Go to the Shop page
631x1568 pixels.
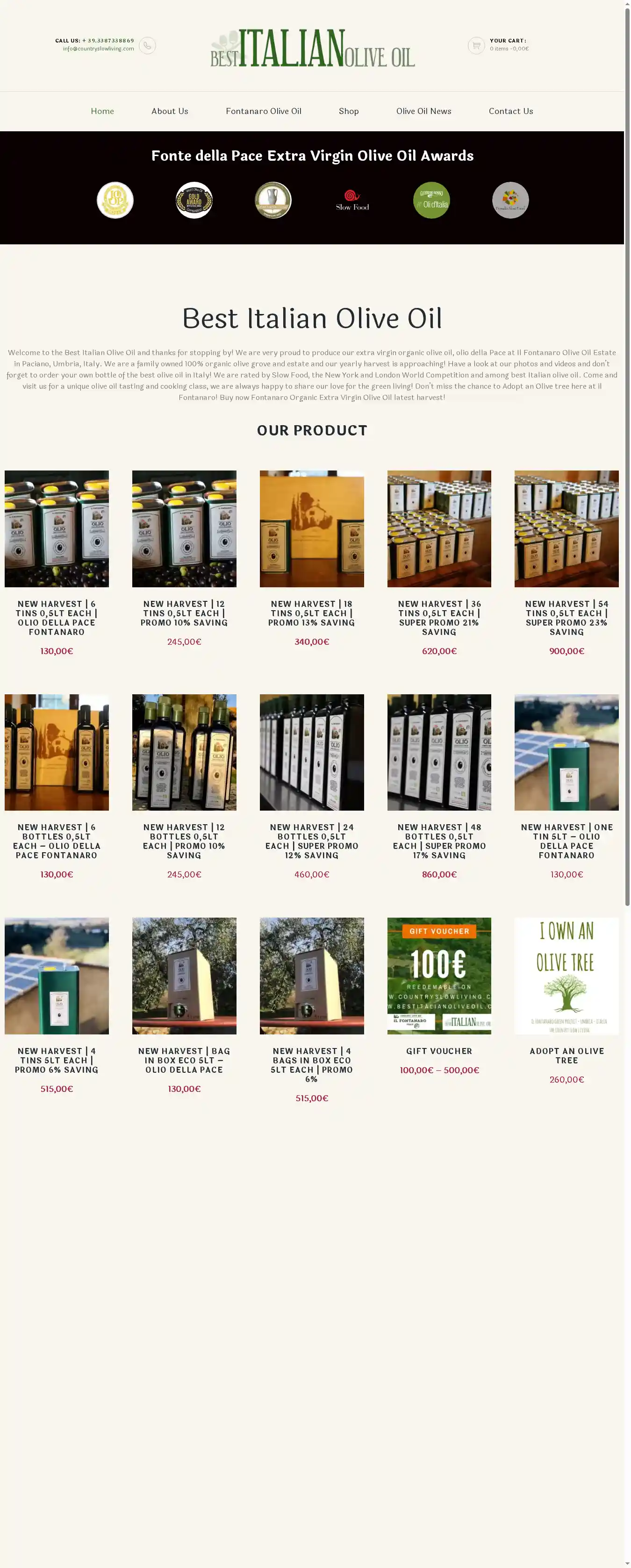tap(348, 111)
